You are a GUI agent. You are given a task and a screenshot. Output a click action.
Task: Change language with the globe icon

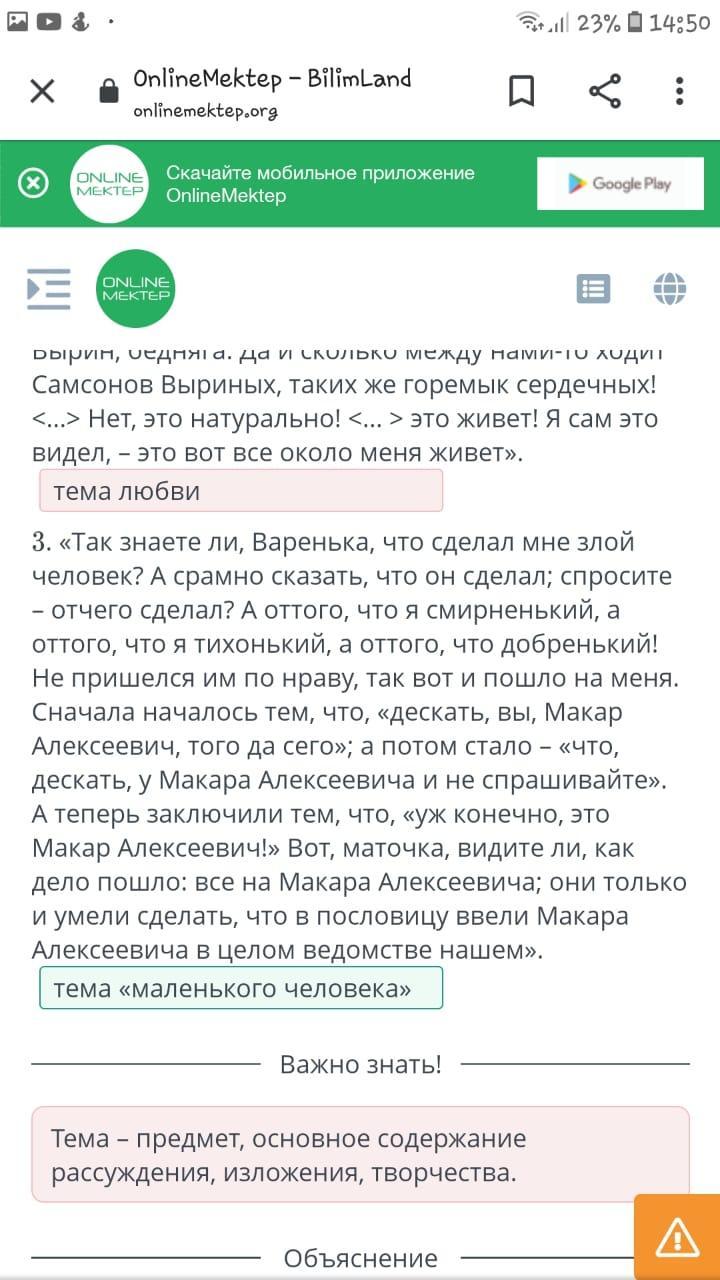click(x=670, y=289)
